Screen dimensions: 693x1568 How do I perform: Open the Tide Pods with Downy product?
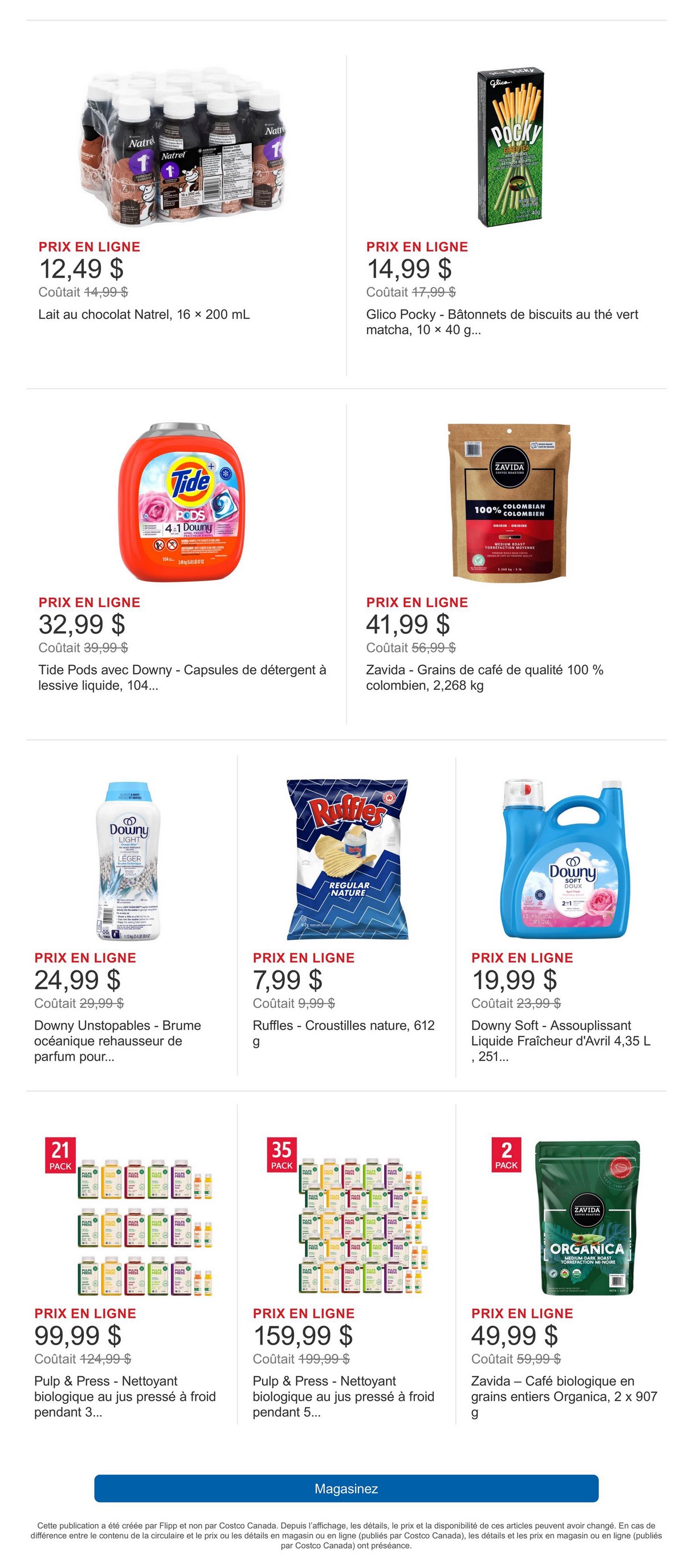pyautogui.click(x=181, y=502)
